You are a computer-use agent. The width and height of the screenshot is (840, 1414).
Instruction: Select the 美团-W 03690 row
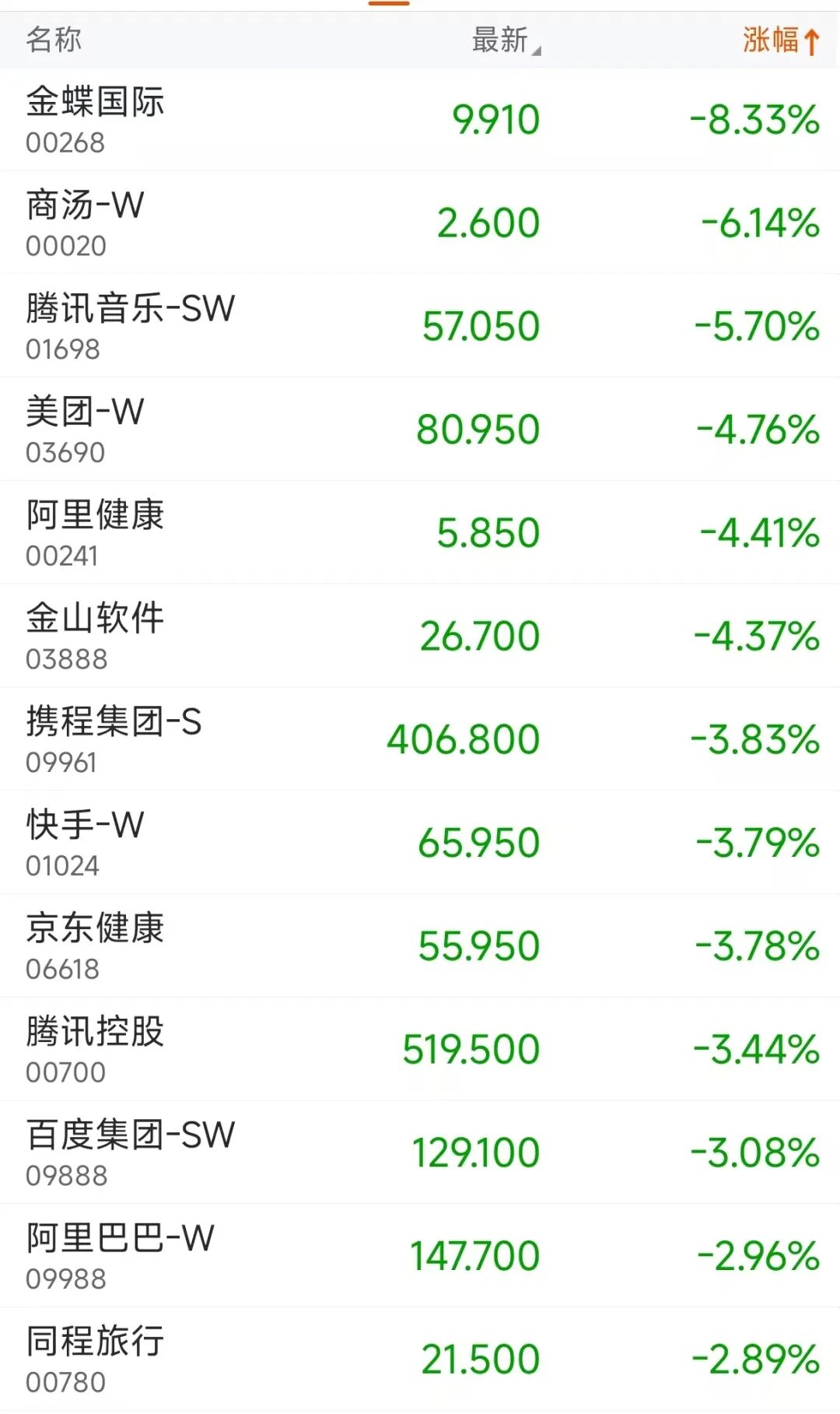pos(420,430)
